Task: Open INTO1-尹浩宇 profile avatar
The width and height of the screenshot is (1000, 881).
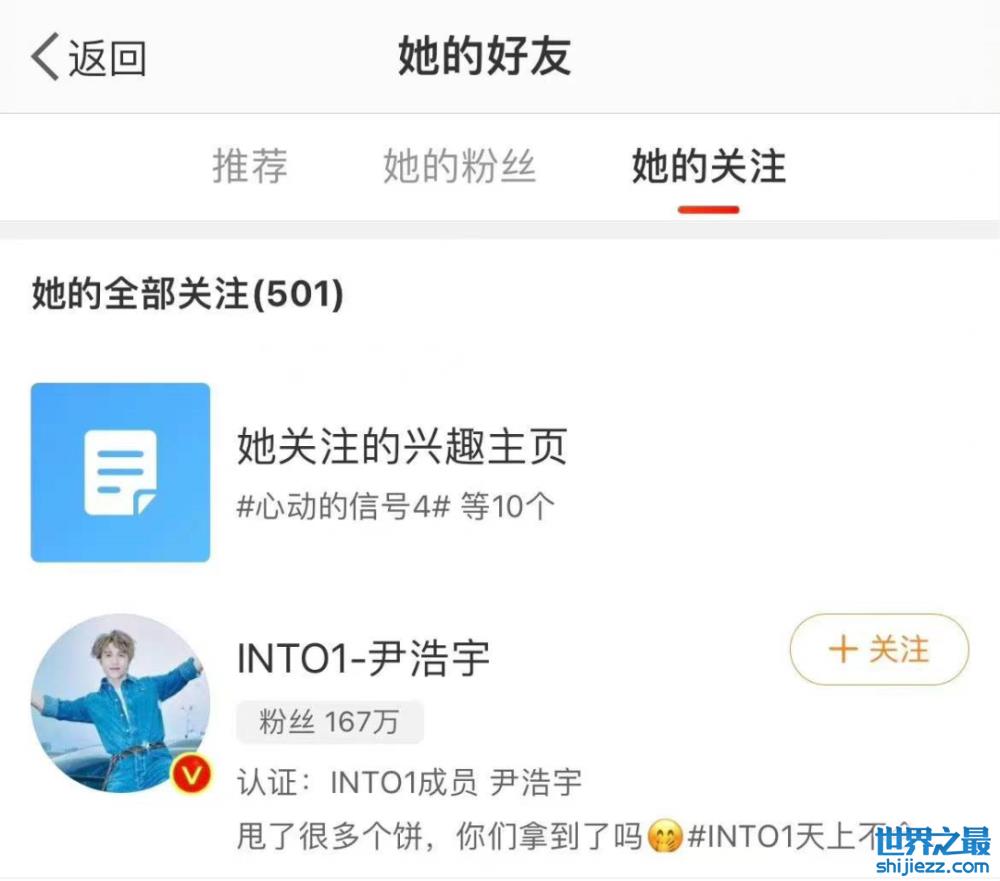Action: (x=120, y=703)
